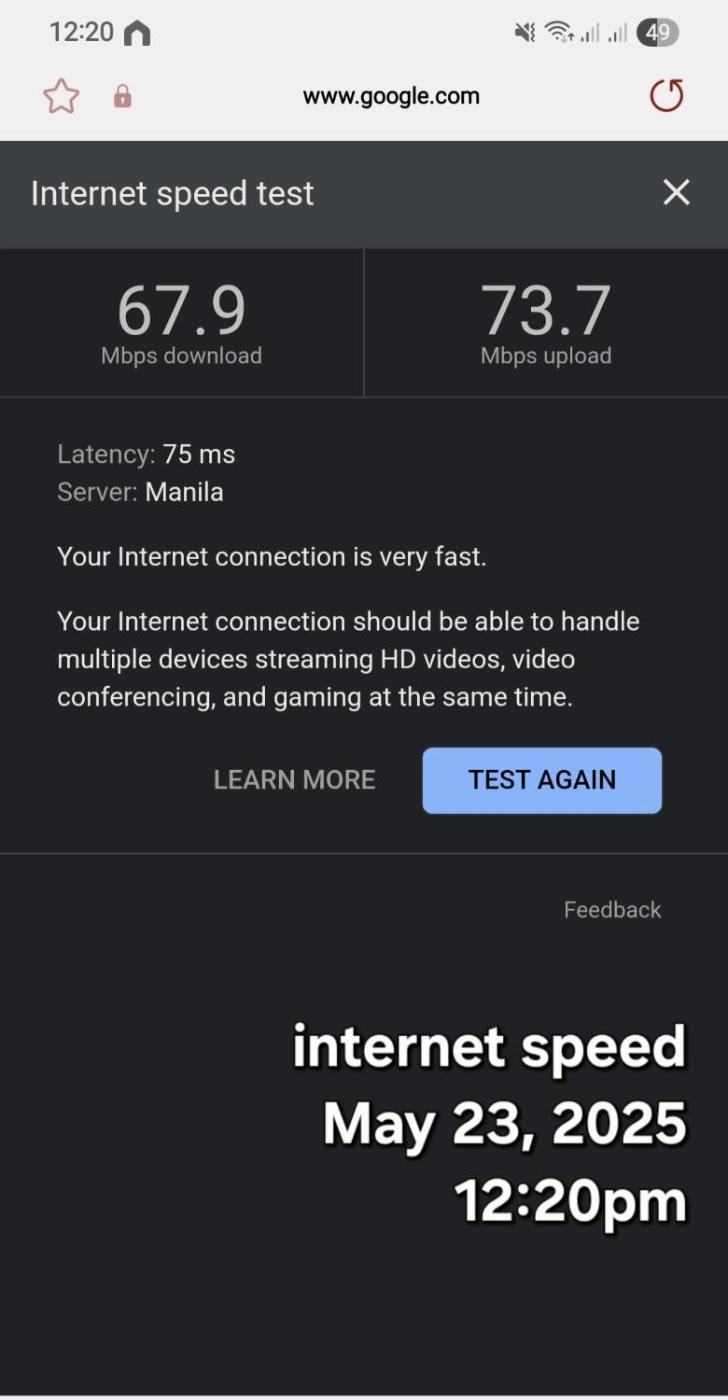Open the Feedback link

[x=612, y=910]
